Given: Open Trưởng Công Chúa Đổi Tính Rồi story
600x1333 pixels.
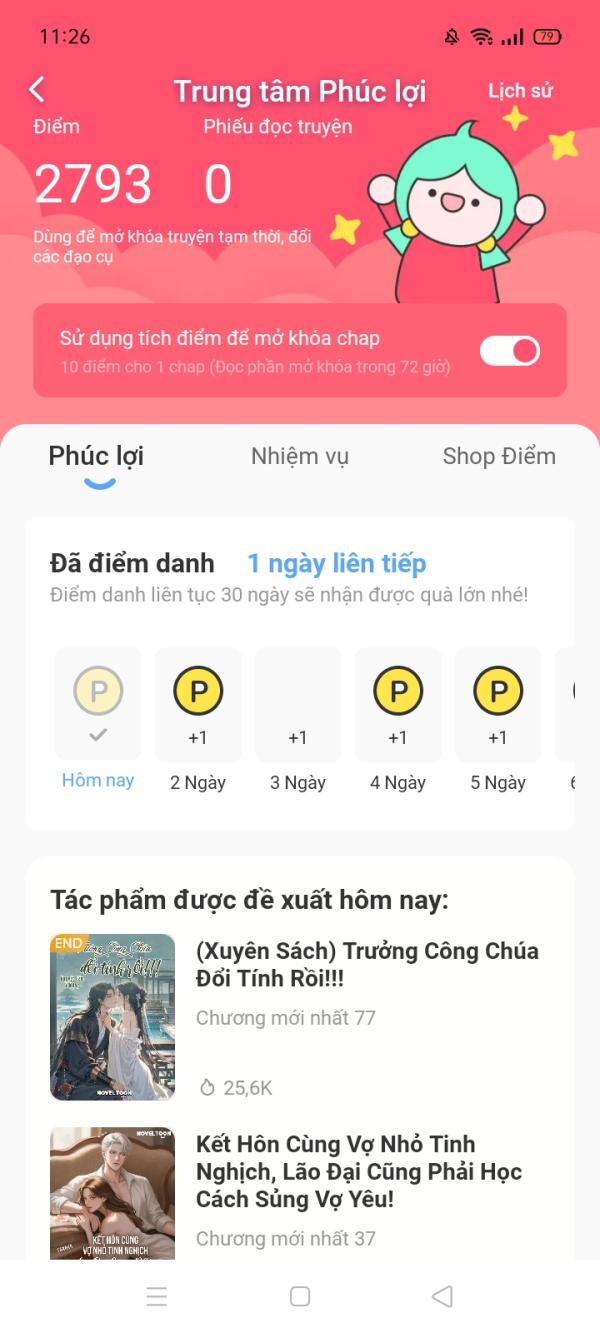Looking at the screenshot, I should pos(367,964).
